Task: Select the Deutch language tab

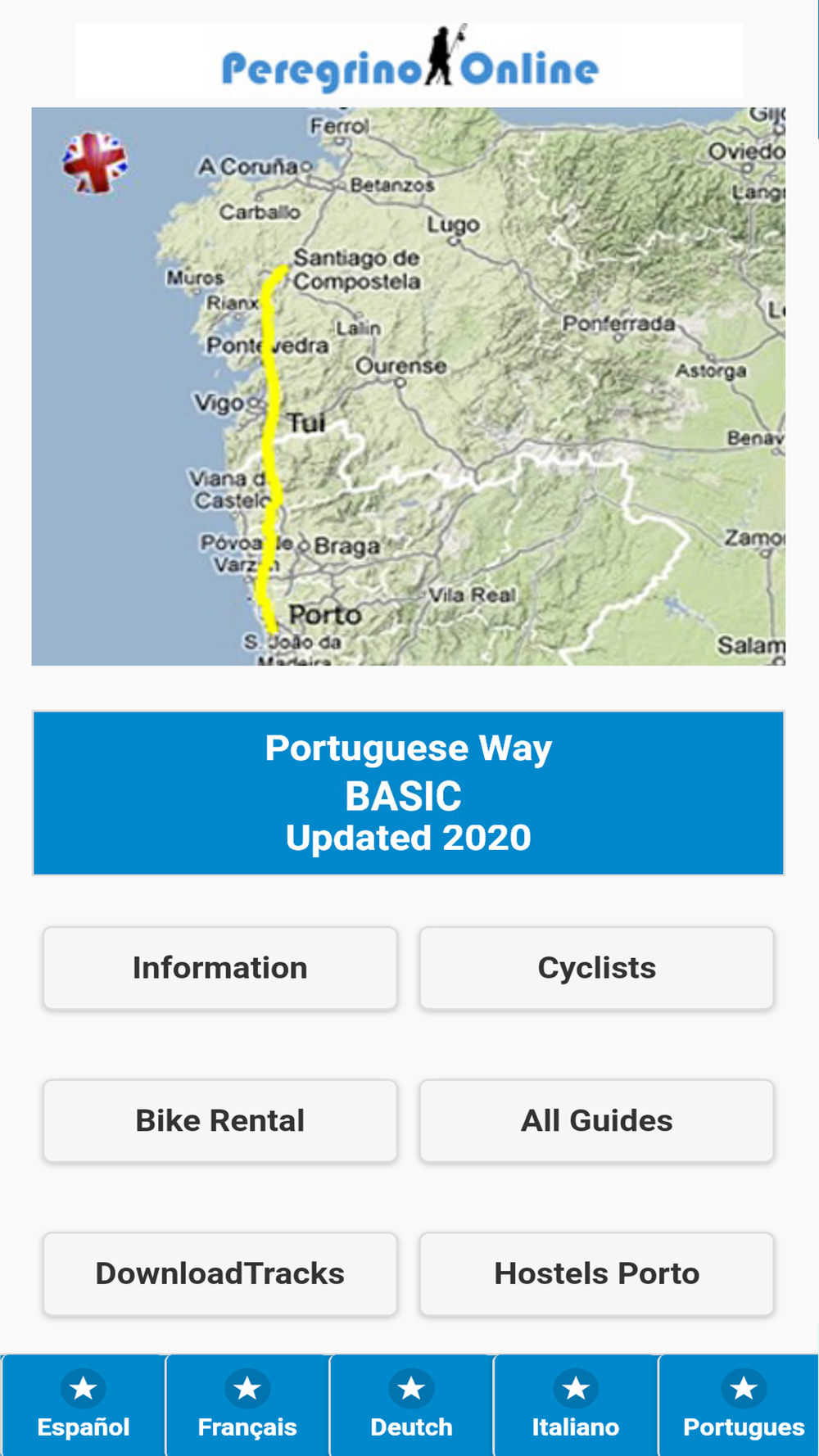Action: tap(411, 1405)
